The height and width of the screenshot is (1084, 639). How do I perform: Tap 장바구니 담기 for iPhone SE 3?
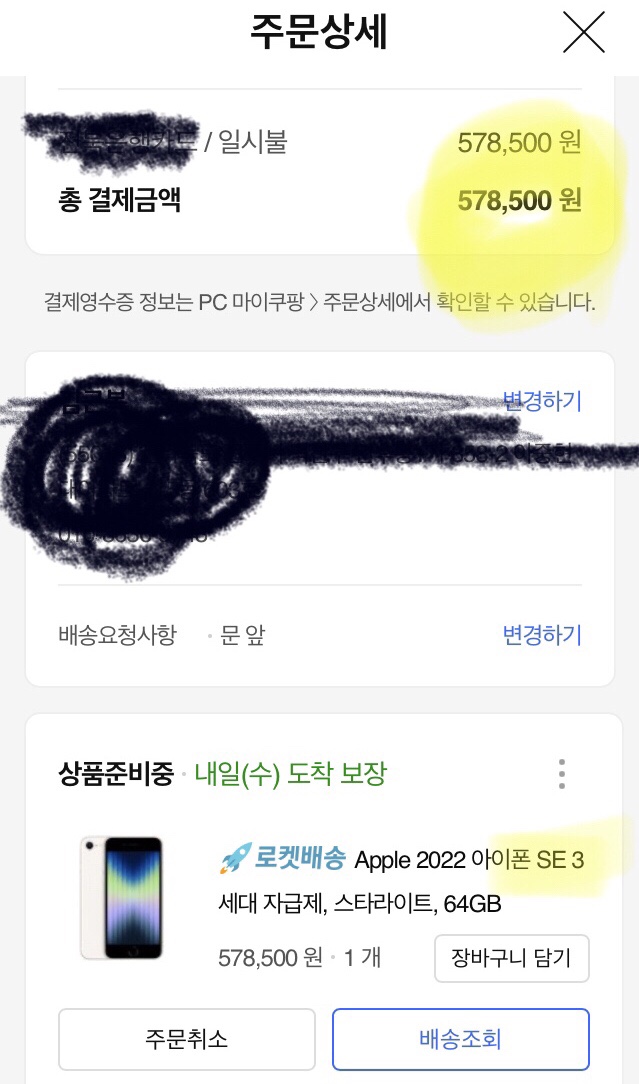pyautogui.click(x=511, y=958)
